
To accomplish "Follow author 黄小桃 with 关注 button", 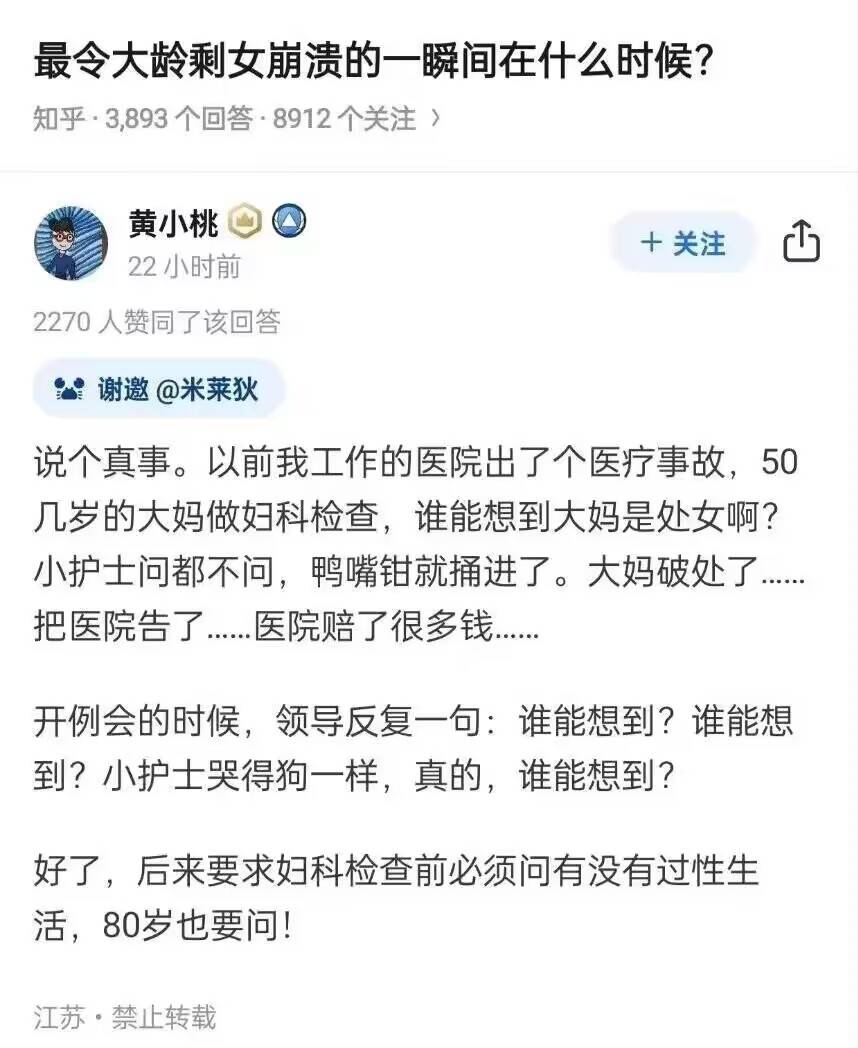I will point(684,243).
